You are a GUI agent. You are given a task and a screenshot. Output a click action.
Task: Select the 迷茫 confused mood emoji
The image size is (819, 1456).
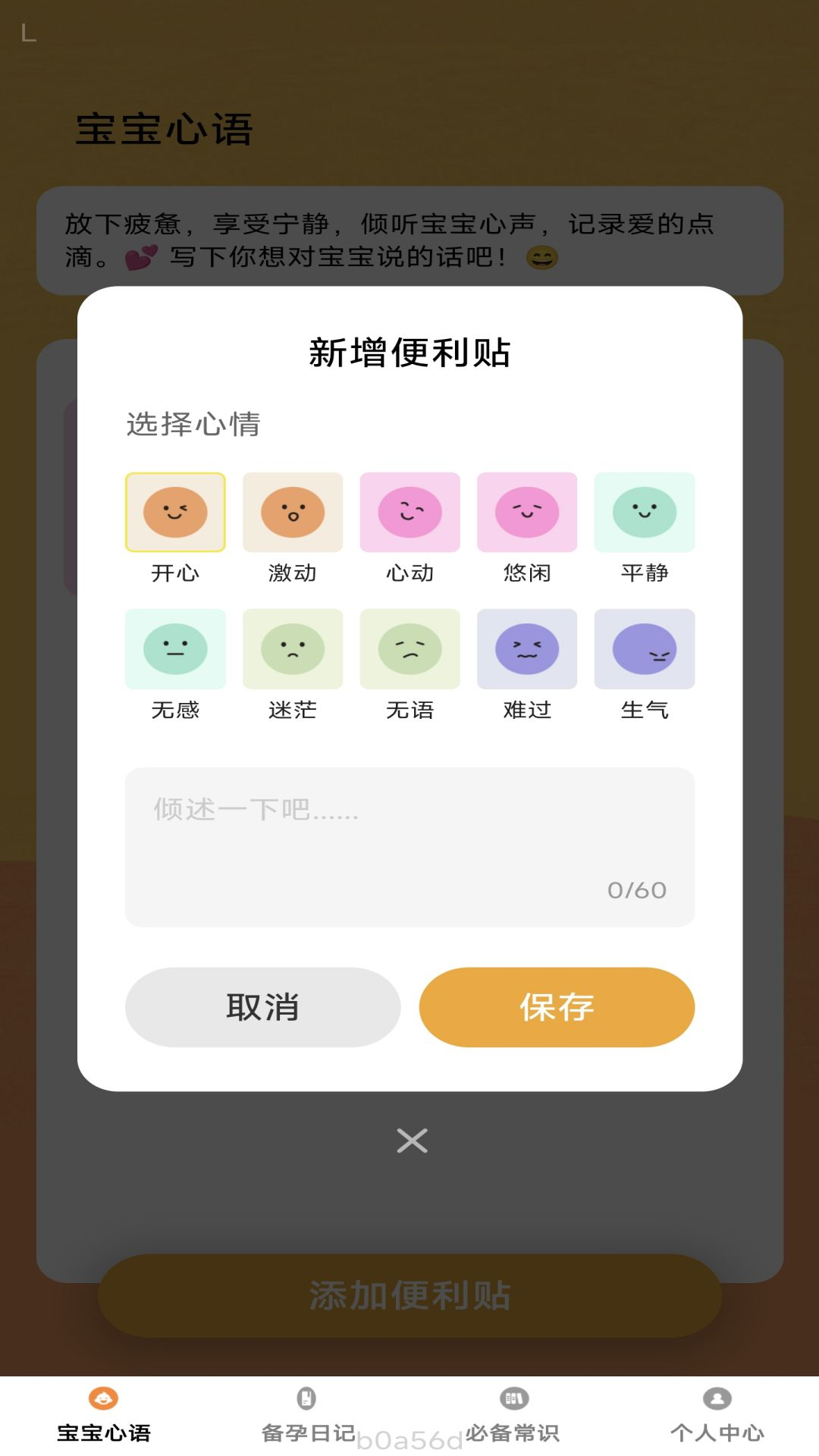[x=293, y=649]
